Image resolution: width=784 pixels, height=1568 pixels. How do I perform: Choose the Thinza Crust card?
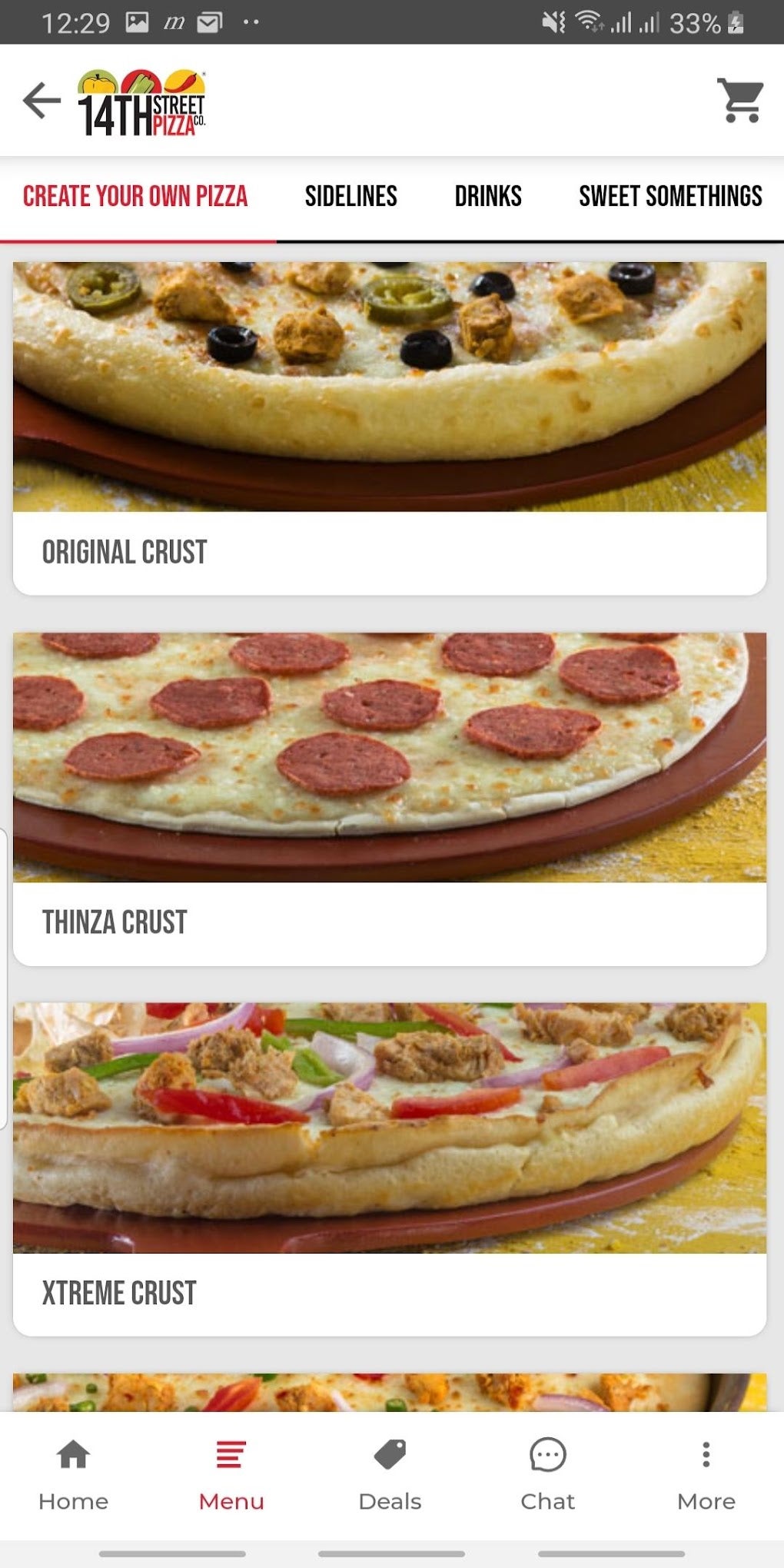390,799
